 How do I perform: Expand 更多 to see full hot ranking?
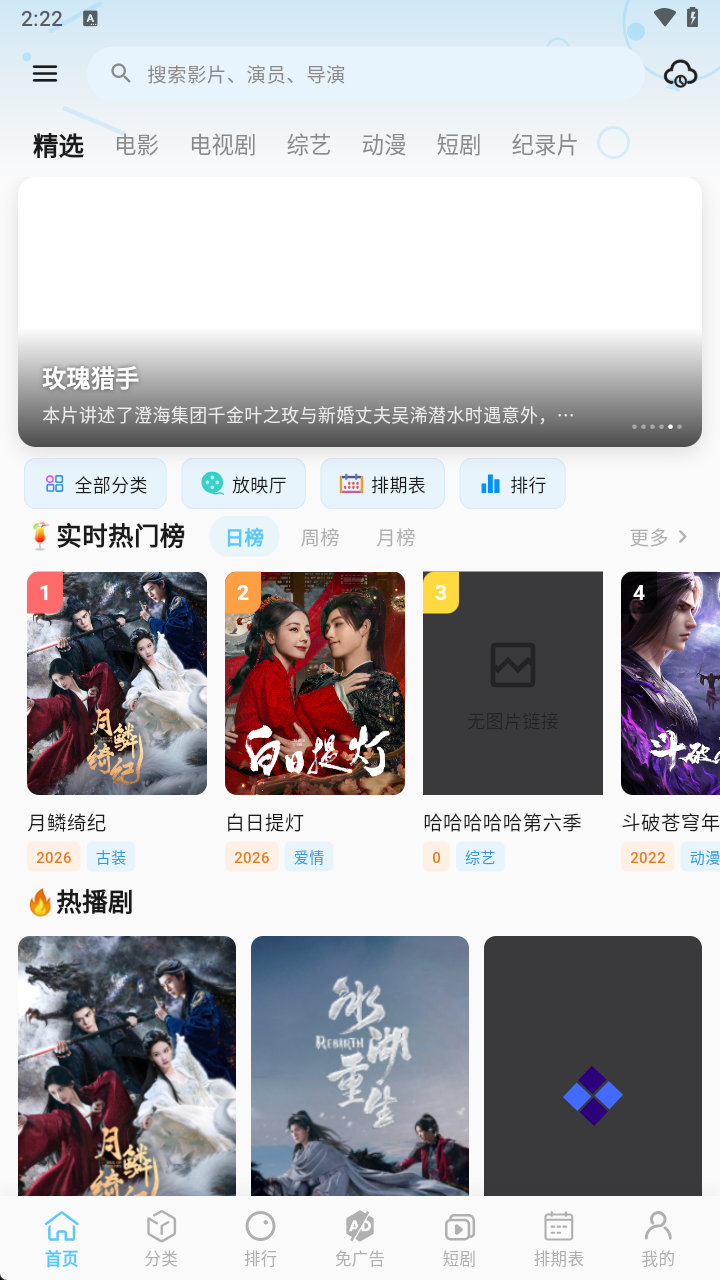[656, 537]
